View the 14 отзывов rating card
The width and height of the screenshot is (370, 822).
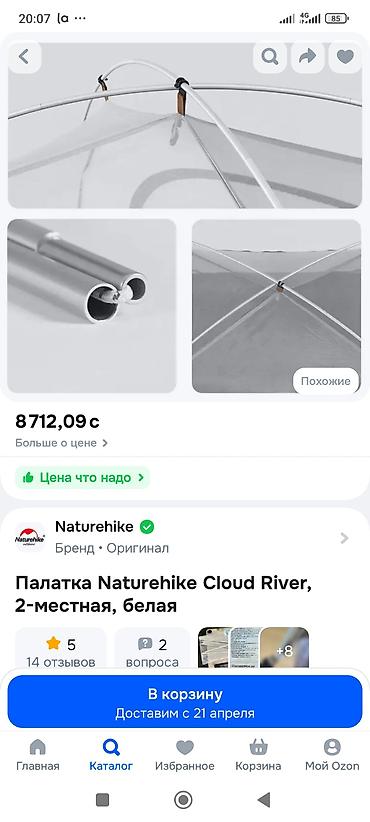(x=61, y=648)
